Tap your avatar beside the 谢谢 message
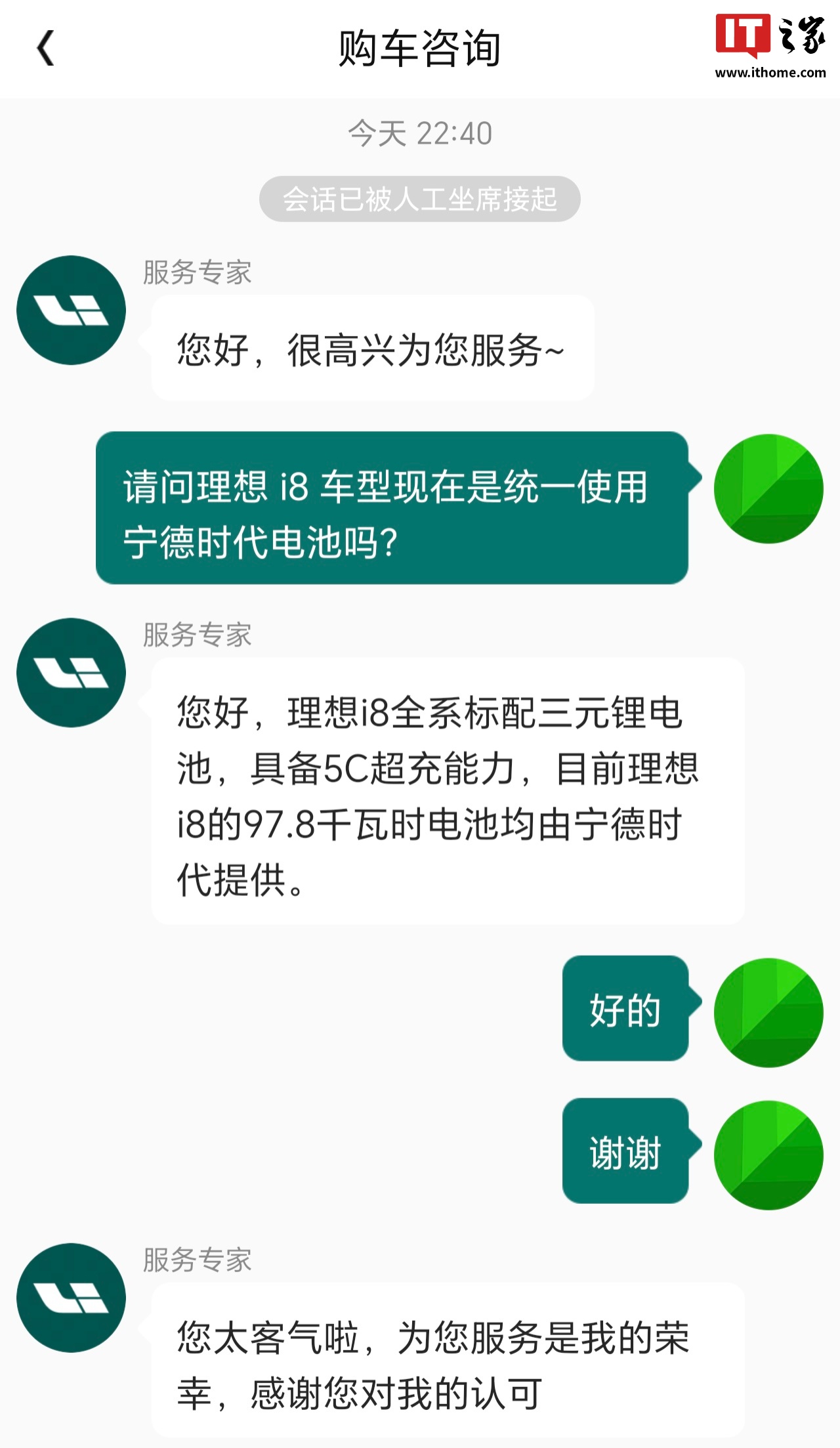The height and width of the screenshot is (1448, 840). click(768, 1155)
